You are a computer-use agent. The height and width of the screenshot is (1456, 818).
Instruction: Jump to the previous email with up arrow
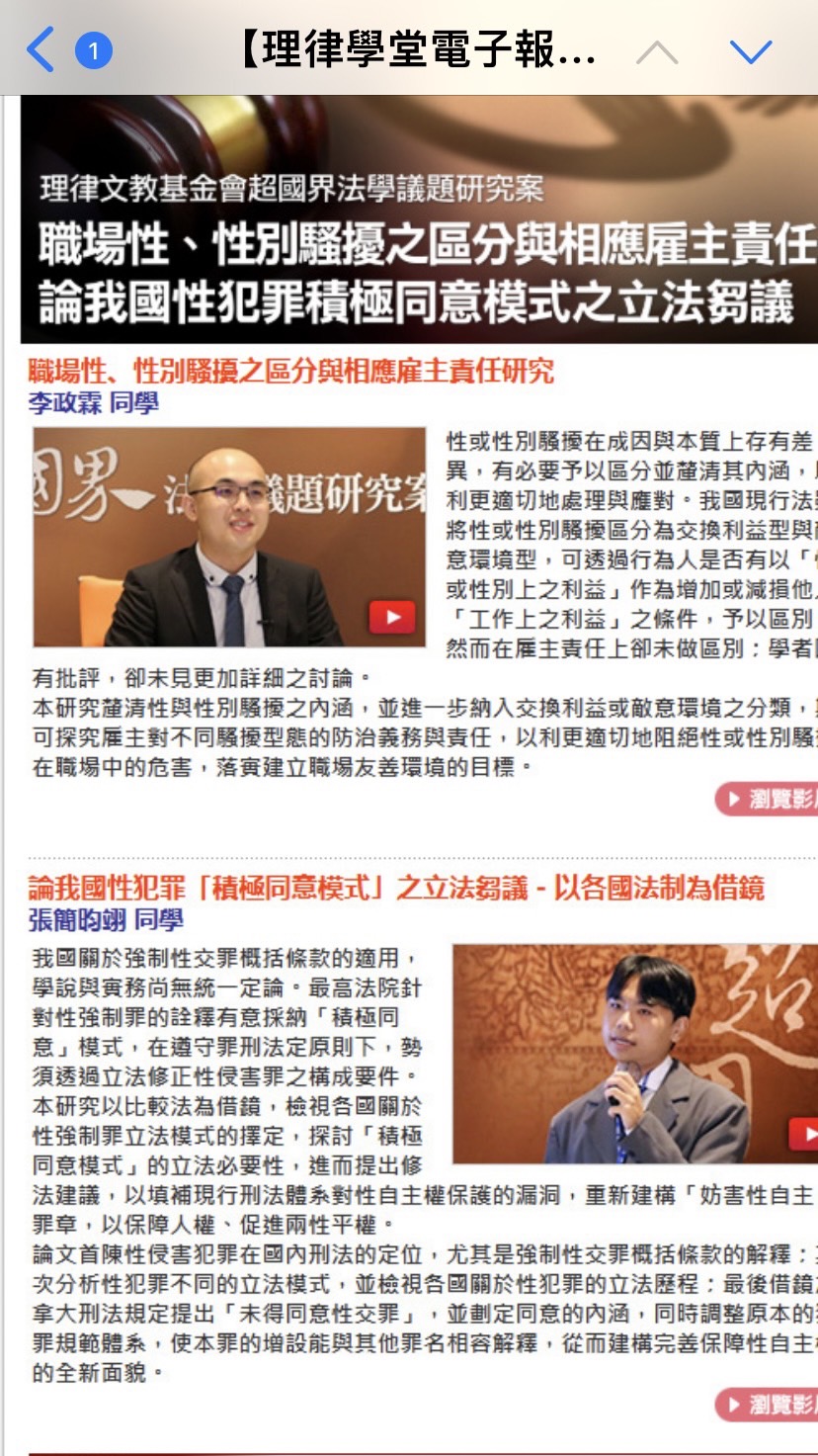pos(657,51)
